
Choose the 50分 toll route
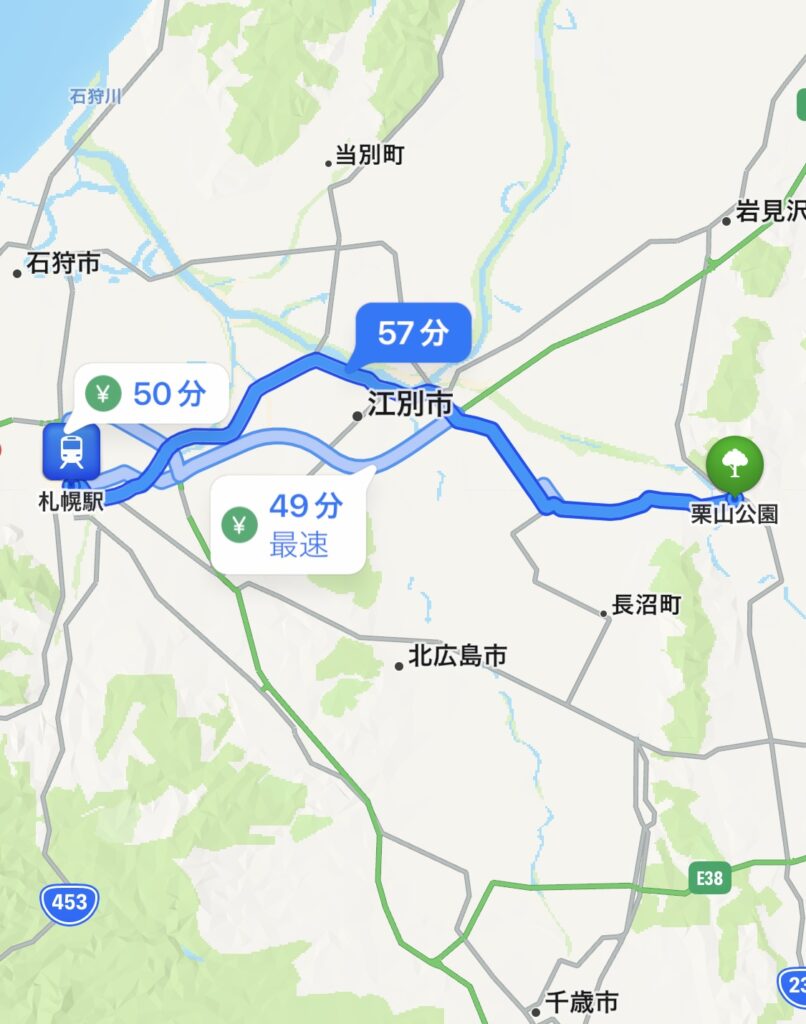click(x=149, y=394)
